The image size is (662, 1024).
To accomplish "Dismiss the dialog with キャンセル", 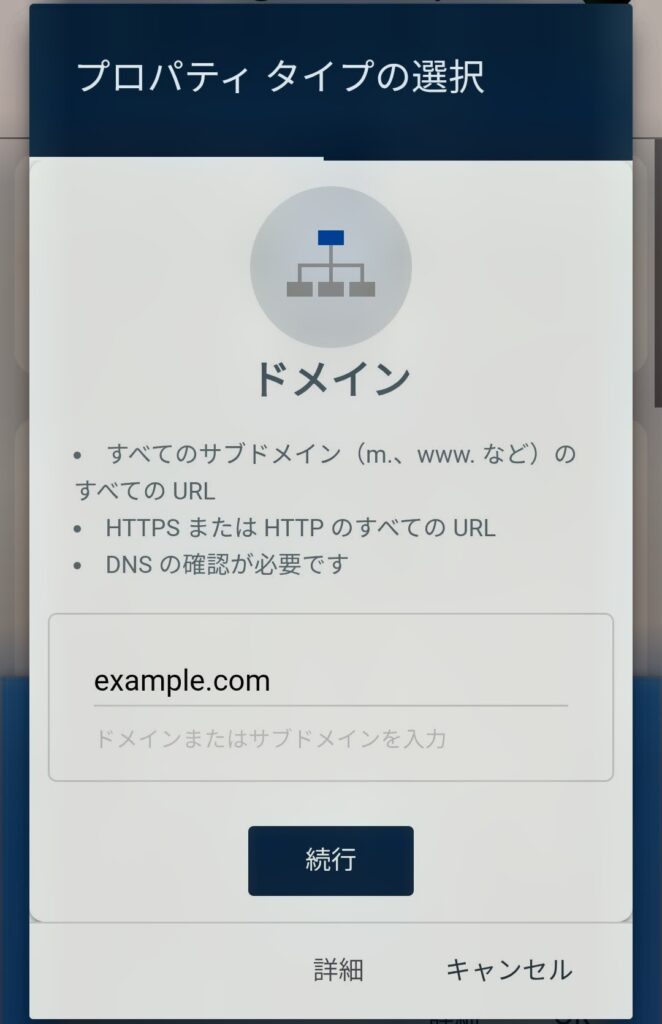I will coord(508,969).
